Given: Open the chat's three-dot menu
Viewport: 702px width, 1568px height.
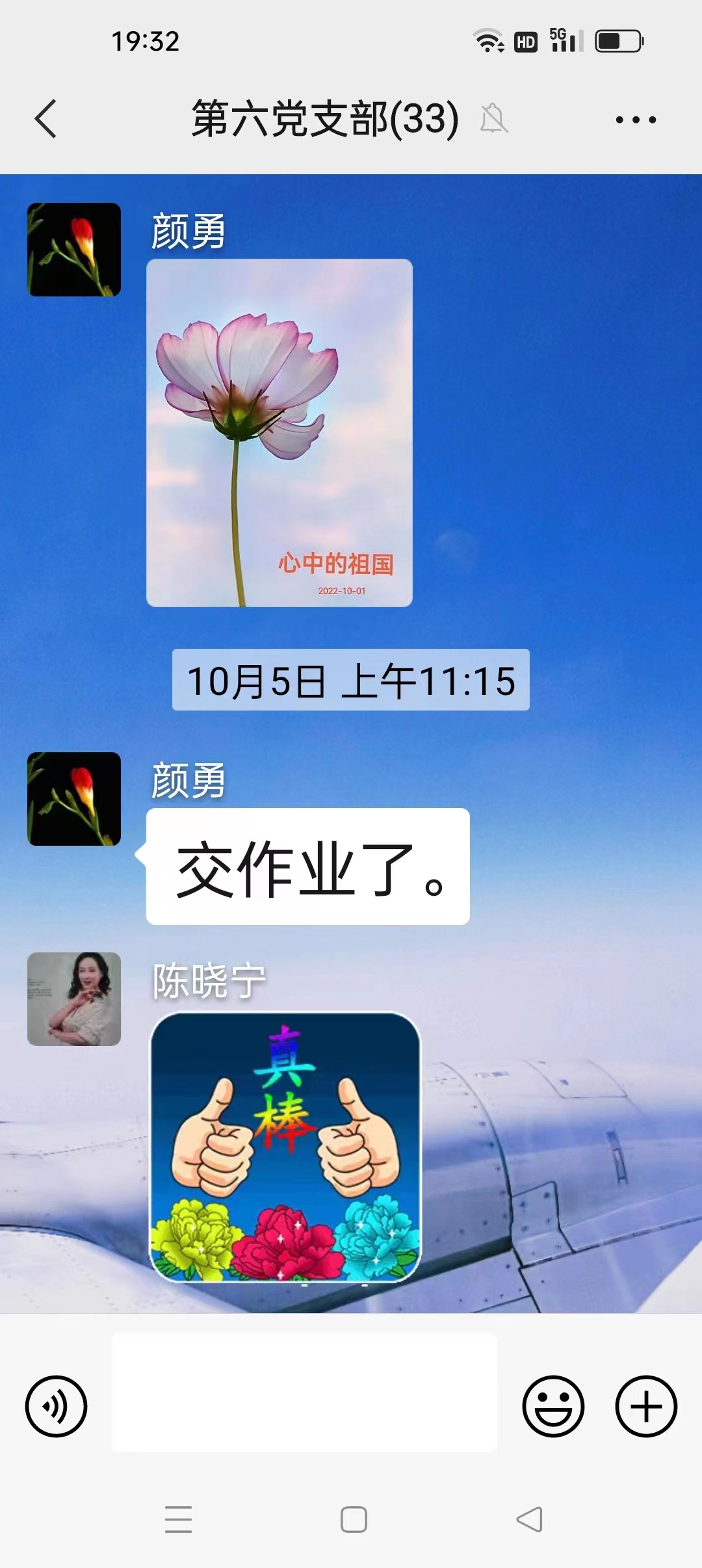Looking at the screenshot, I should coord(636,120).
